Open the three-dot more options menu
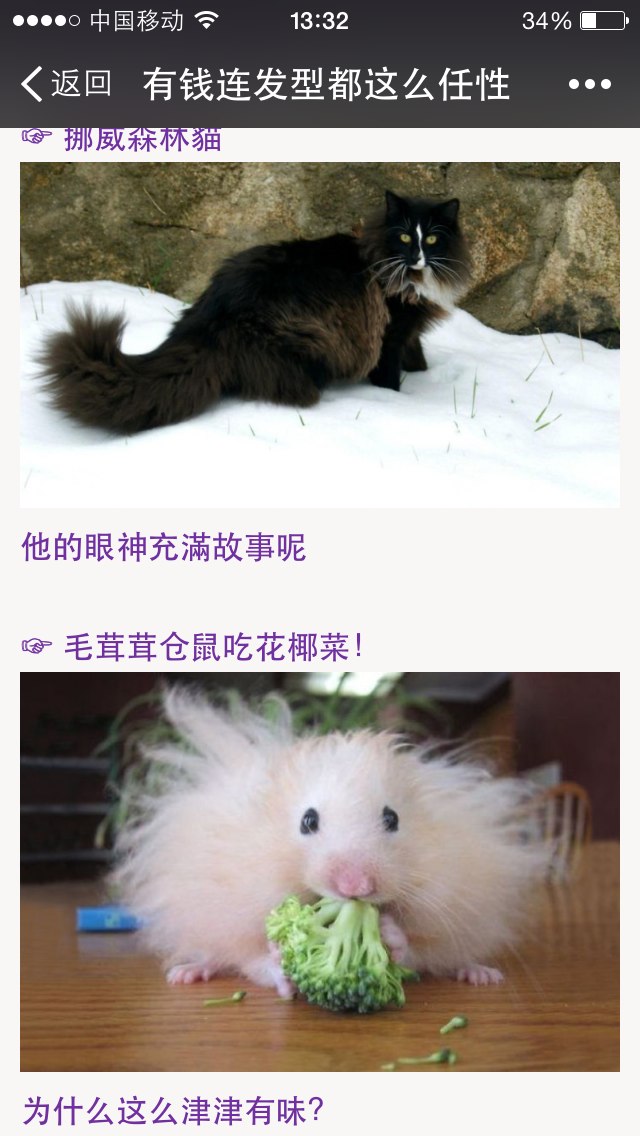The width and height of the screenshot is (640, 1136). pyautogui.click(x=590, y=84)
